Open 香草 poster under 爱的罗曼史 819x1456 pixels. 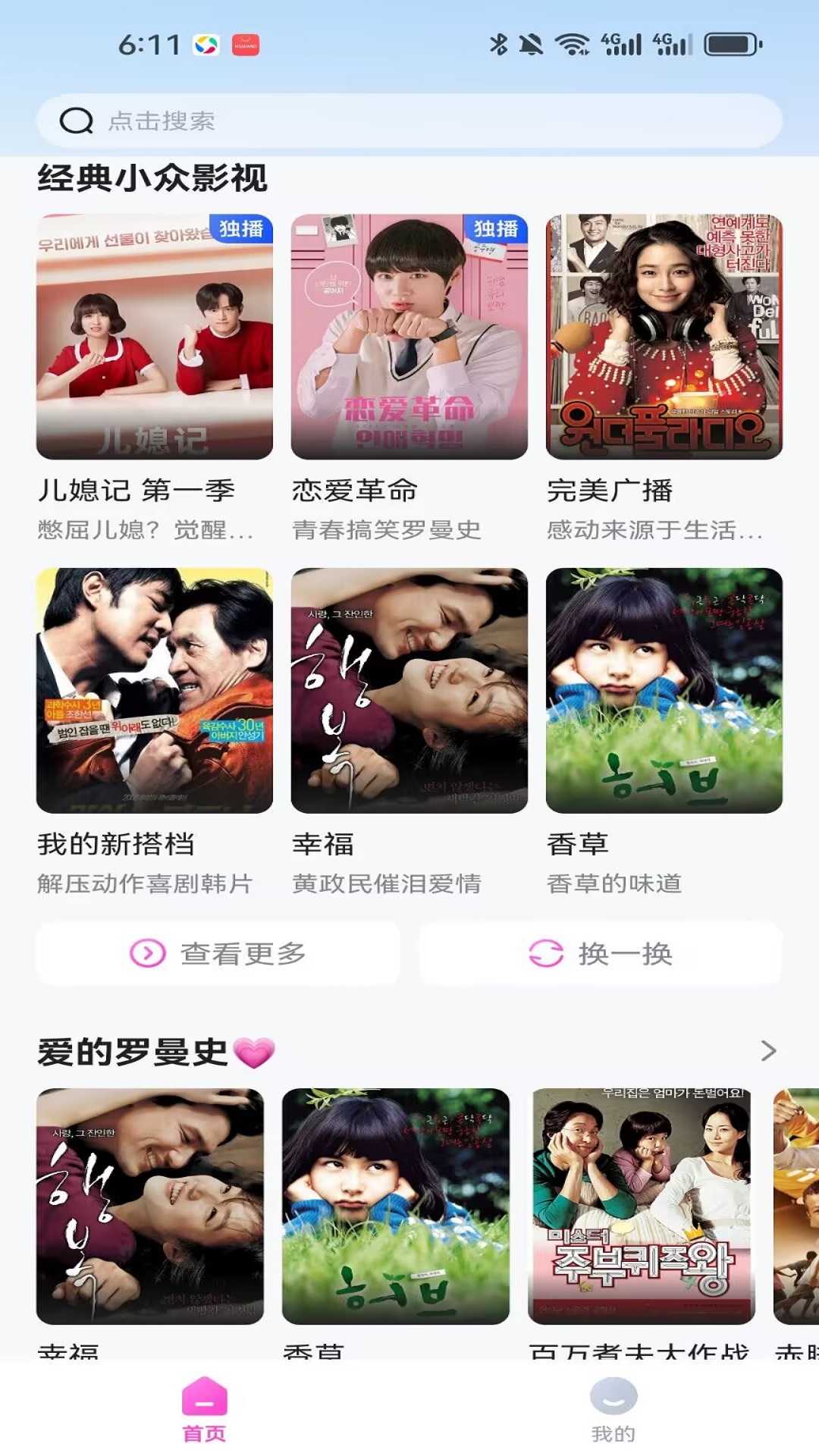[396, 1206]
